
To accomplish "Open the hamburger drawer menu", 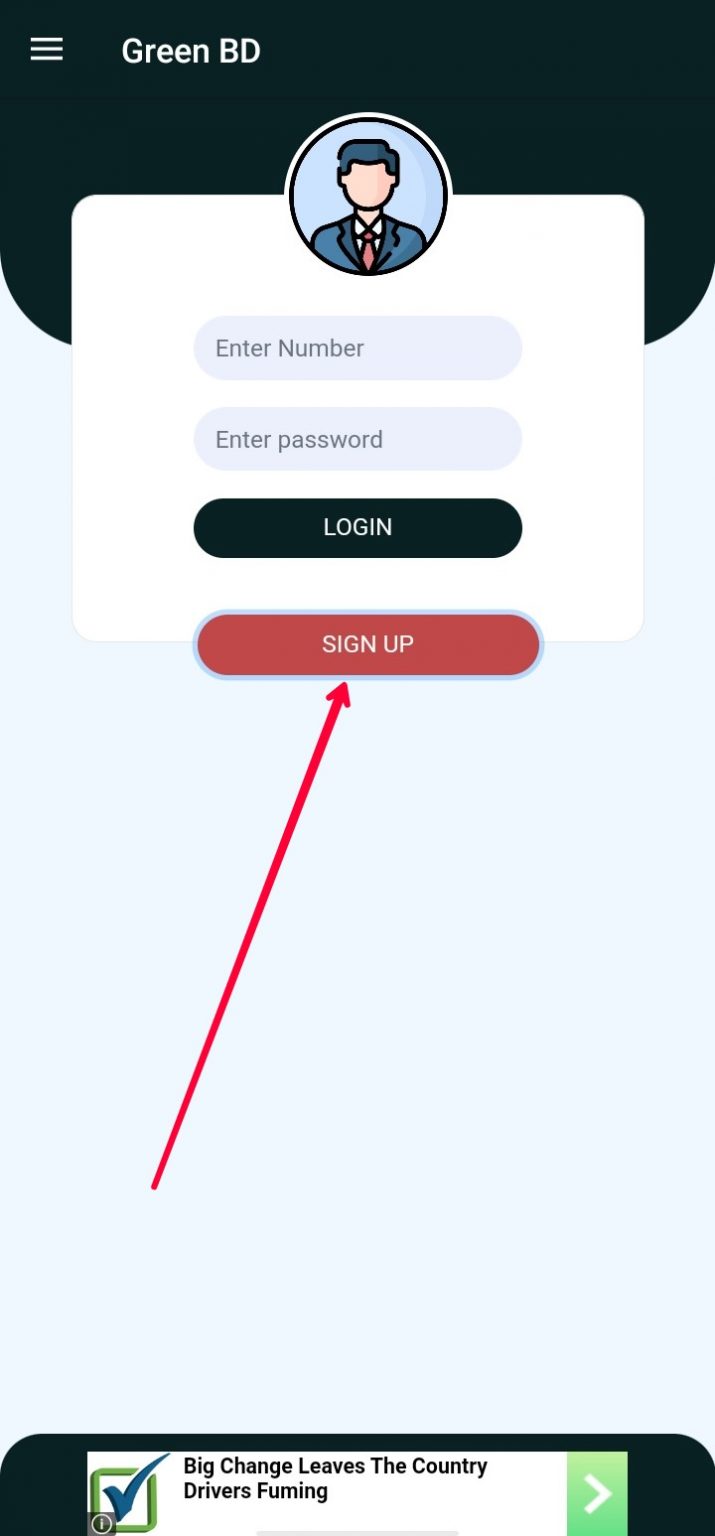I will [x=46, y=50].
